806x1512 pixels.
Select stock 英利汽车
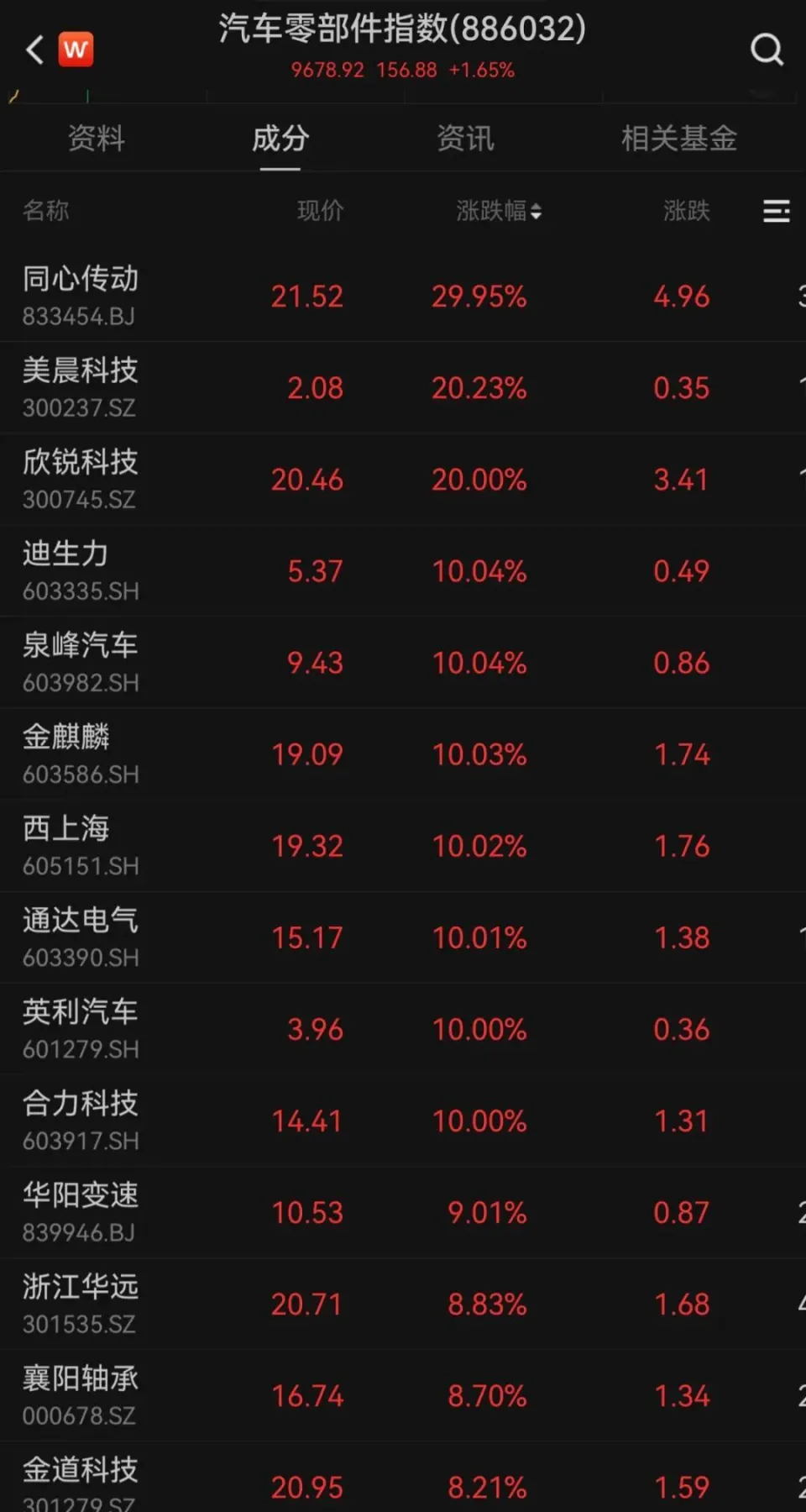click(x=403, y=1029)
